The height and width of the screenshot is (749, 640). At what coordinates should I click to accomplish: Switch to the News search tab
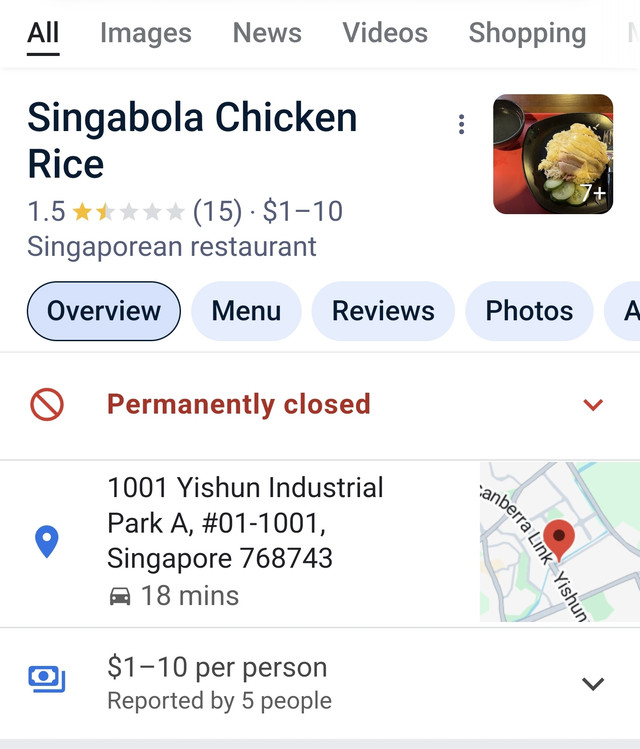click(267, 33)
